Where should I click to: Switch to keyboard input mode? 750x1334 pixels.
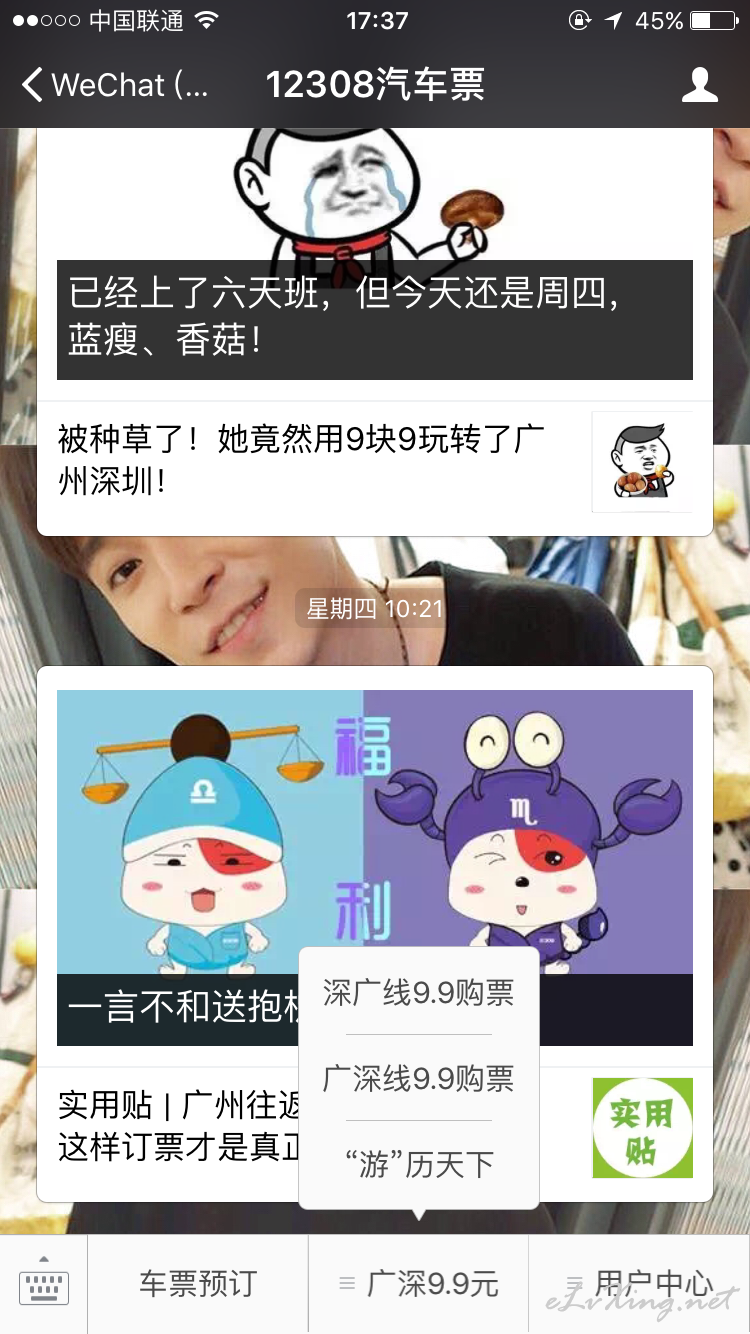click(44, 1284)
